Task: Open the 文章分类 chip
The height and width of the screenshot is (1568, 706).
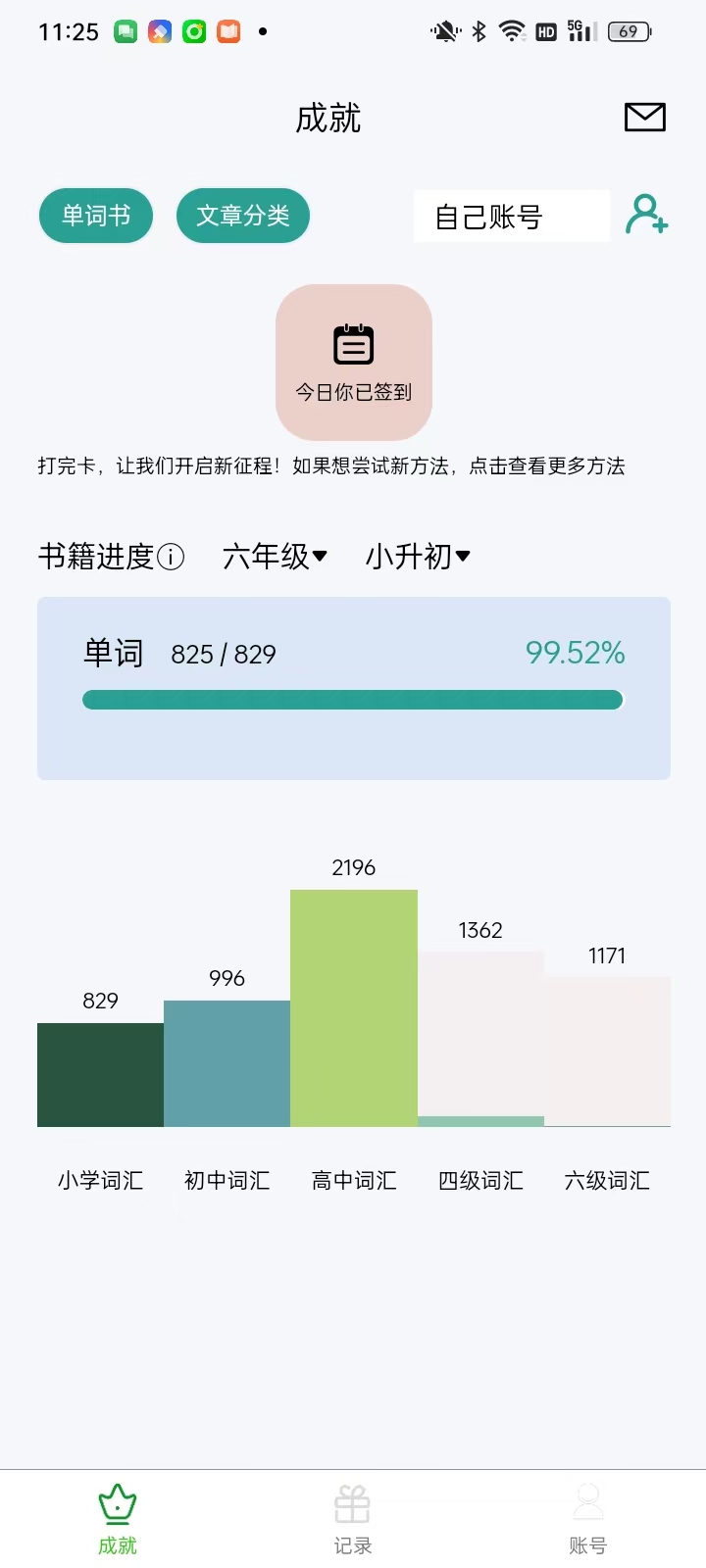Action: (x=243, y=216)
